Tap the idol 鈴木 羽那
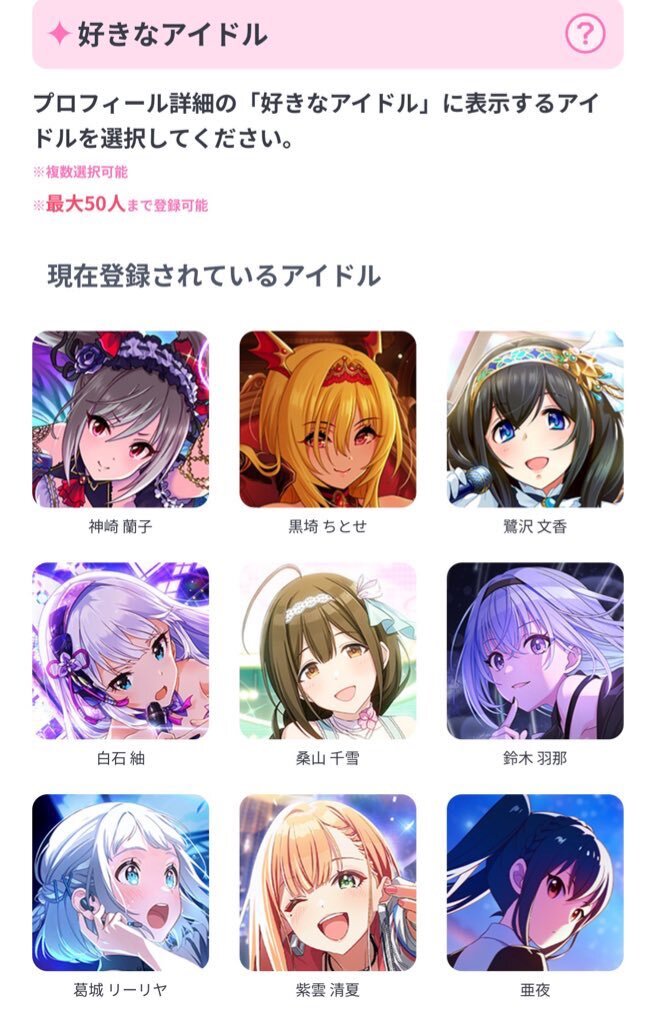Screen dimensions: 655x1024 pyautogui.click(x=535, y=650)
